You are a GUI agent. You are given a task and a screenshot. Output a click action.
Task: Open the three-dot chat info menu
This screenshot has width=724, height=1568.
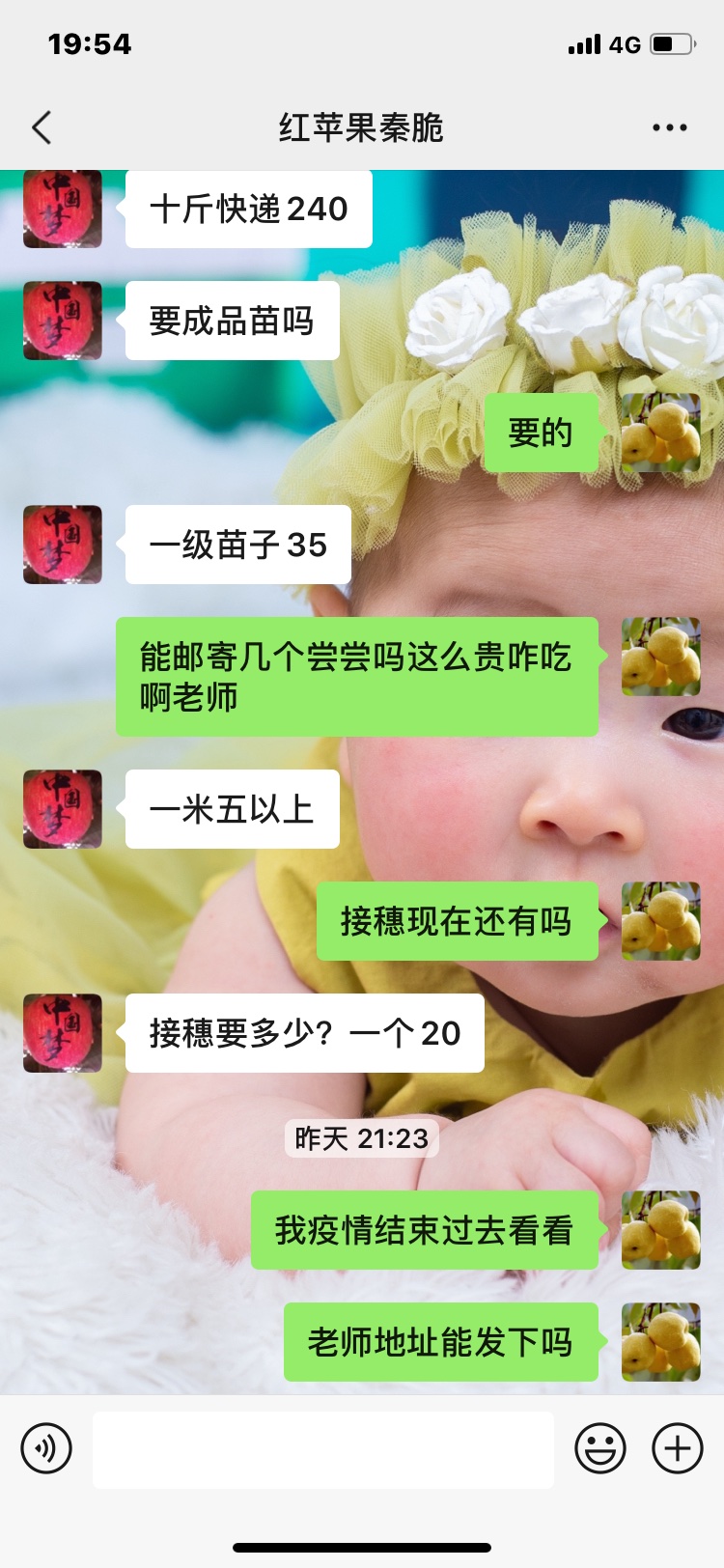point(669,127)
